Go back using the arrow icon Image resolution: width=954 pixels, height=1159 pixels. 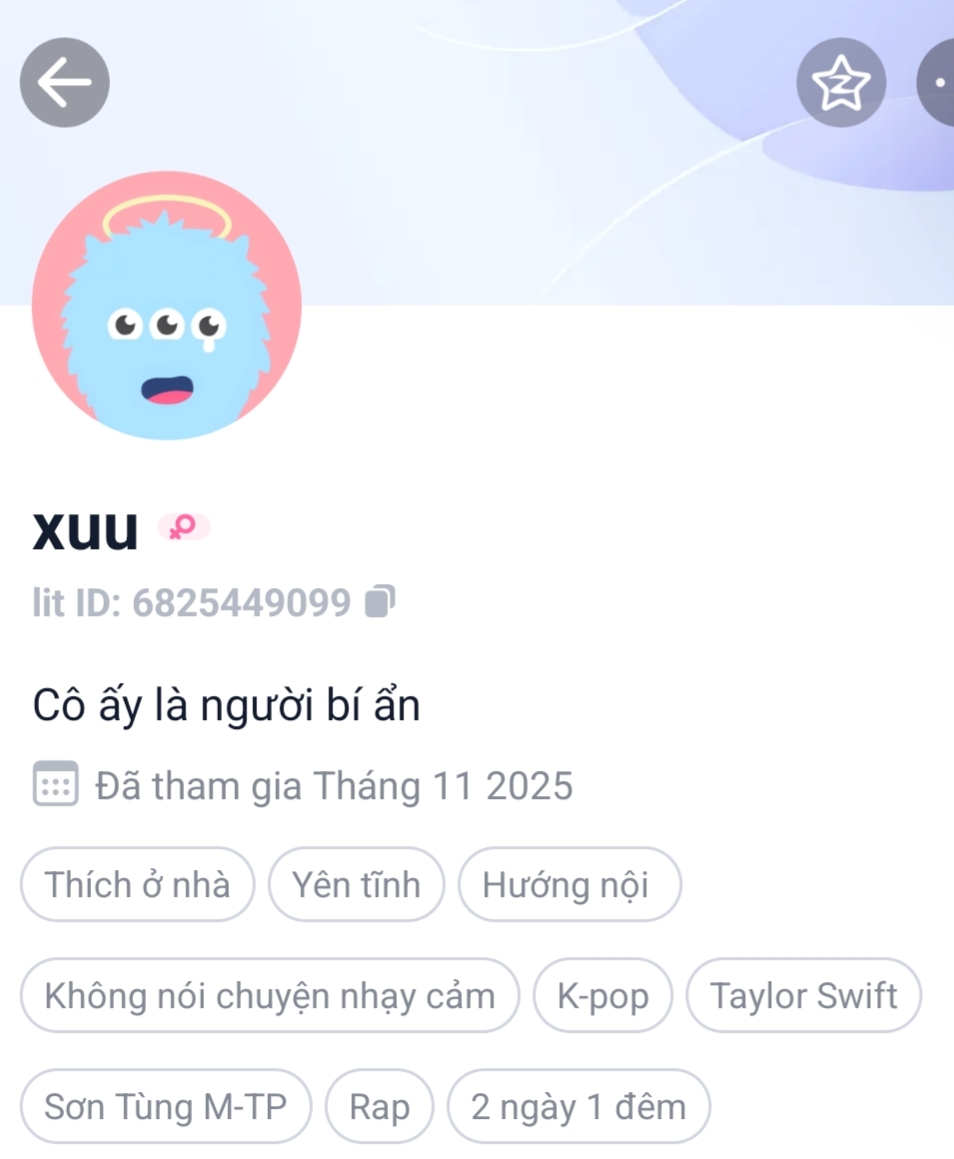(65, 83)
